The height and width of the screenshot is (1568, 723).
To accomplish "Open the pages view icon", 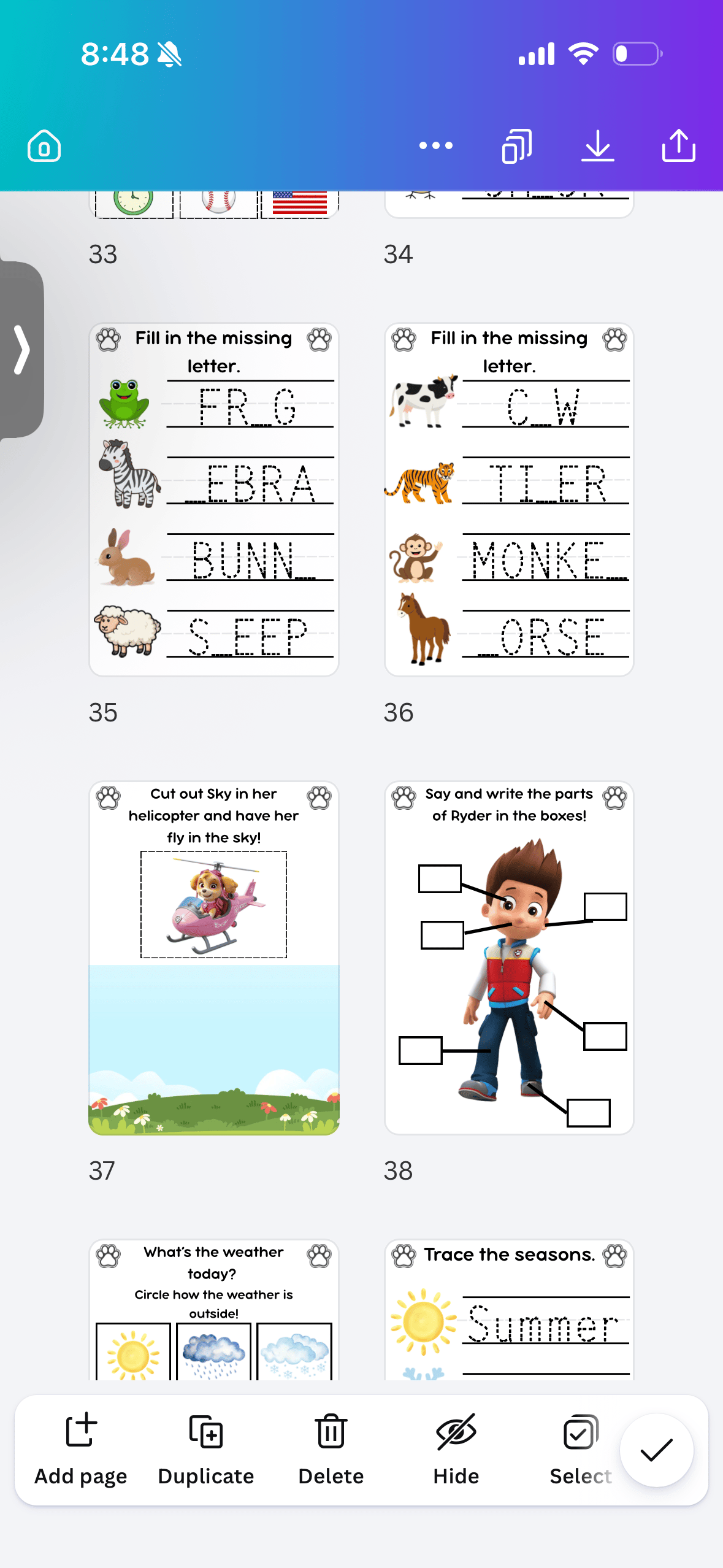I will [517, 146].
